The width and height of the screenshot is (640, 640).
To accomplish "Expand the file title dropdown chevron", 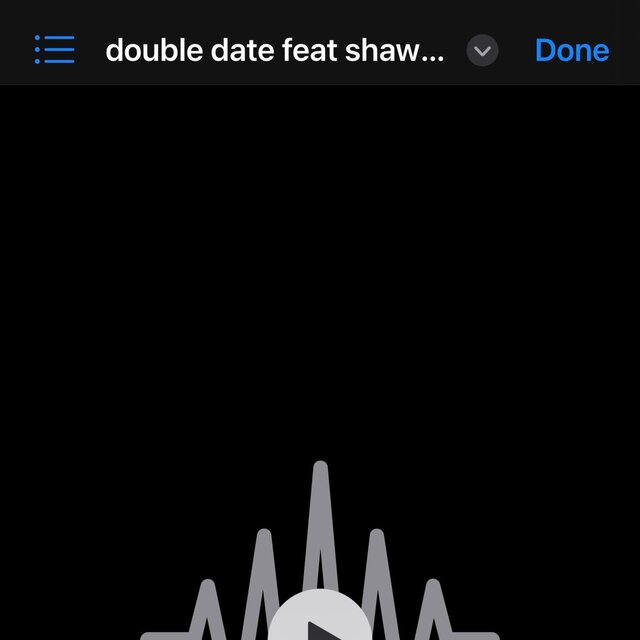I will pyautogui.click(x=482, y=50).
